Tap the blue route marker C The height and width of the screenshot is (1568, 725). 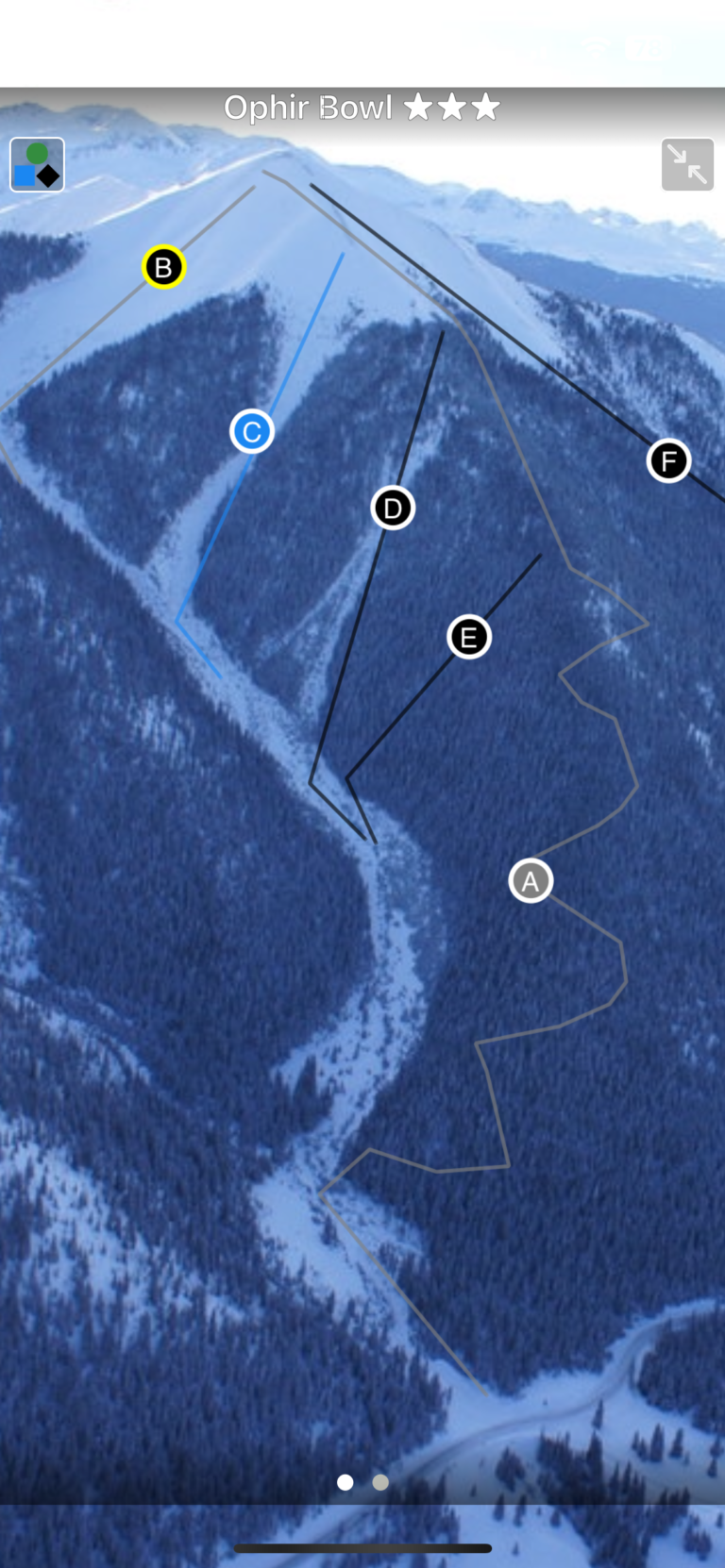point(252,432)
